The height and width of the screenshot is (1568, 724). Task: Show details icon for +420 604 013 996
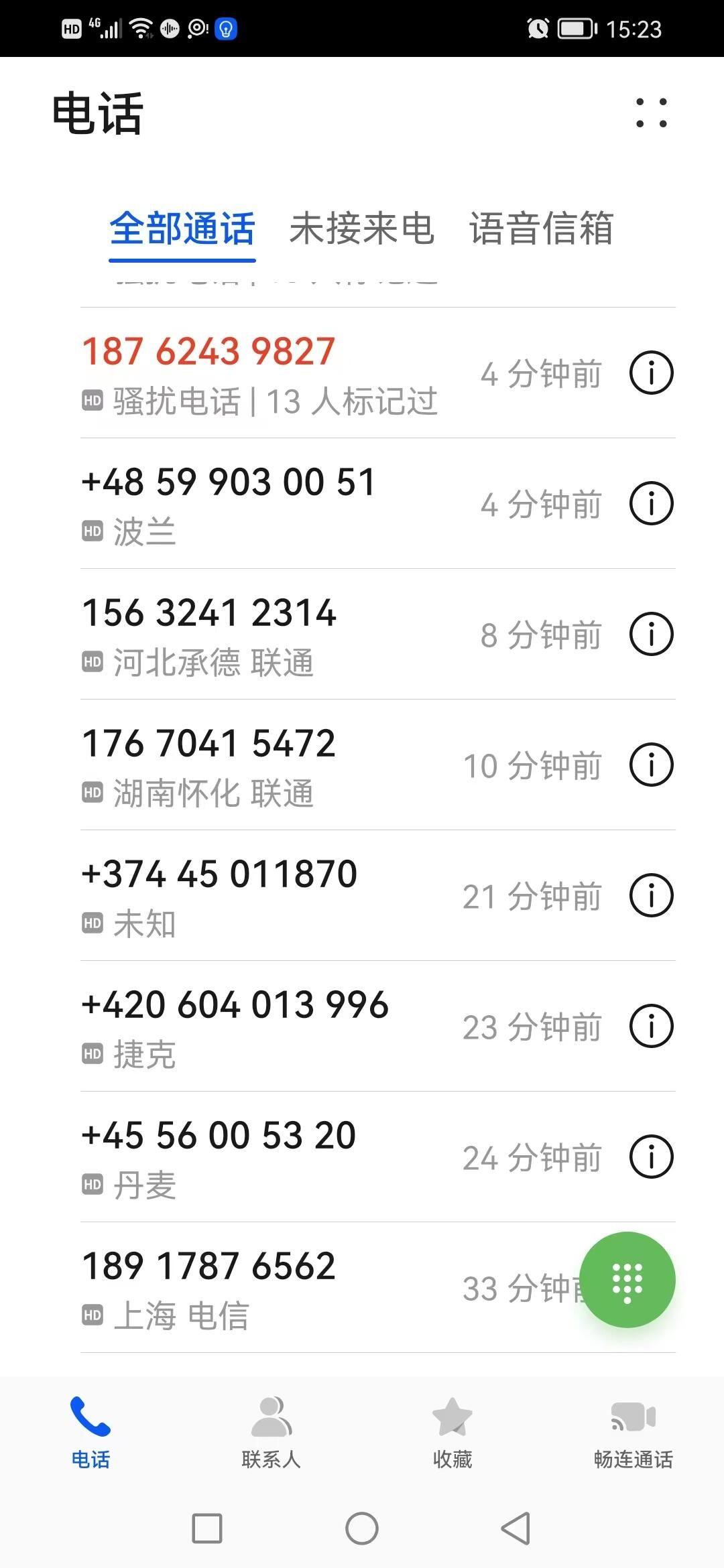pyautogui.click(x=651, y=1027)
